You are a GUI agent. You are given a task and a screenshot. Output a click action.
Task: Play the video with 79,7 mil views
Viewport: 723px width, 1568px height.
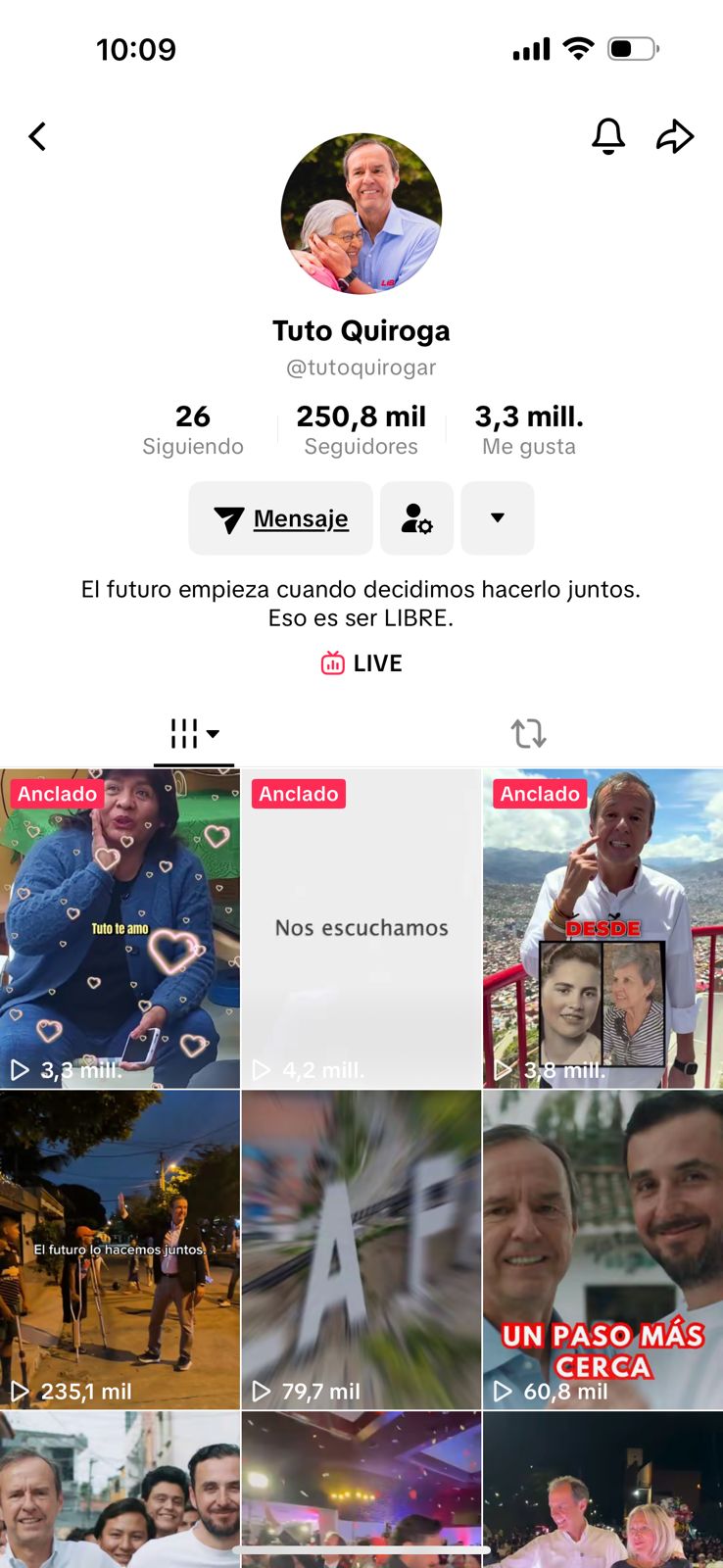coord(361,1249)
